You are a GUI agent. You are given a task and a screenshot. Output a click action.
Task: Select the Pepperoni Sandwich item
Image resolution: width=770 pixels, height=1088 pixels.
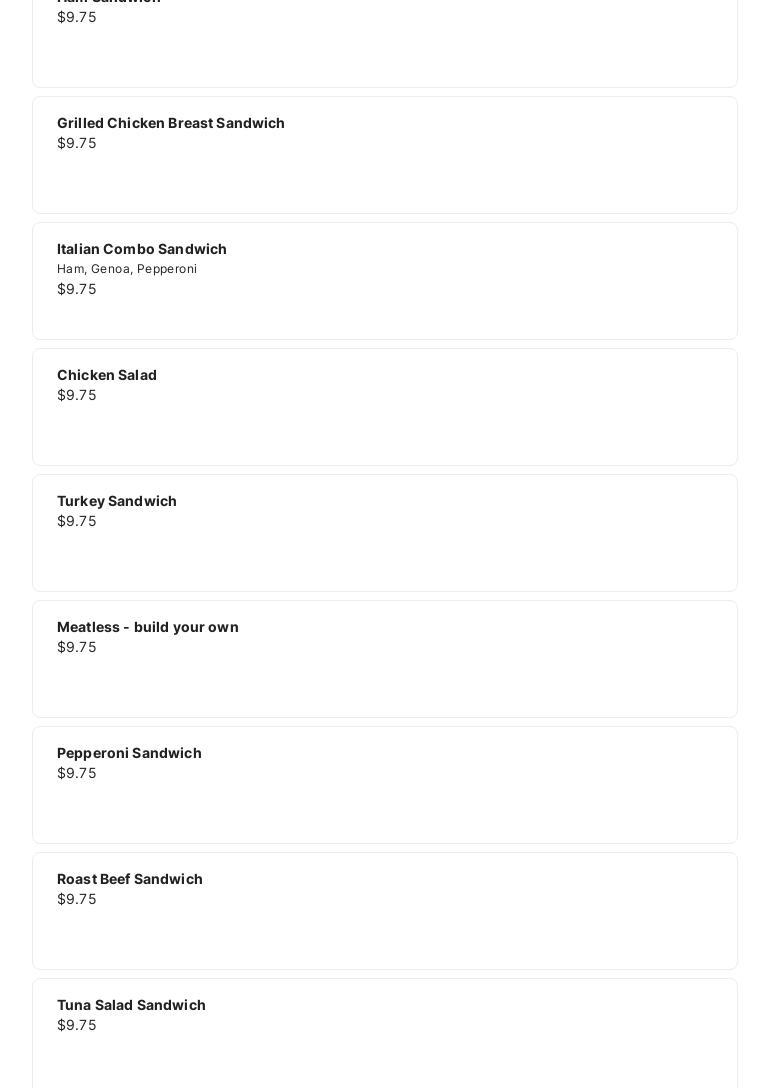(384, 785)
